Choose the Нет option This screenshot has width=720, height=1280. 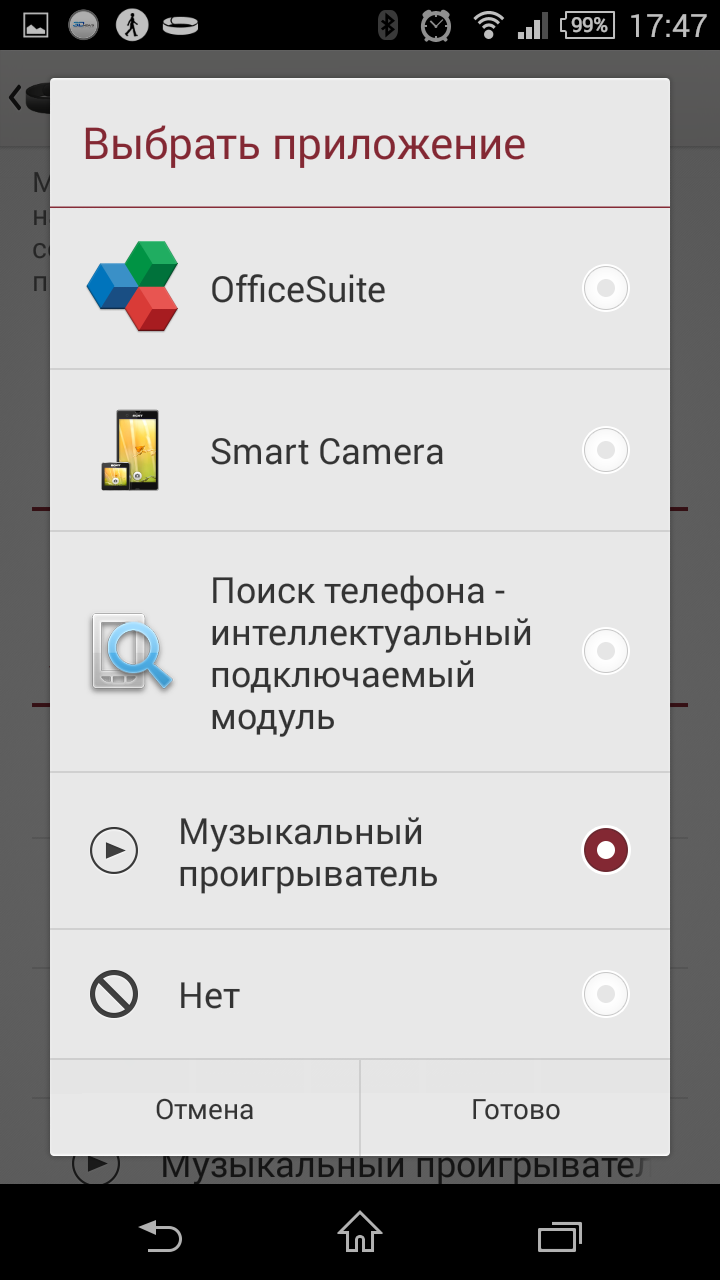360,995
